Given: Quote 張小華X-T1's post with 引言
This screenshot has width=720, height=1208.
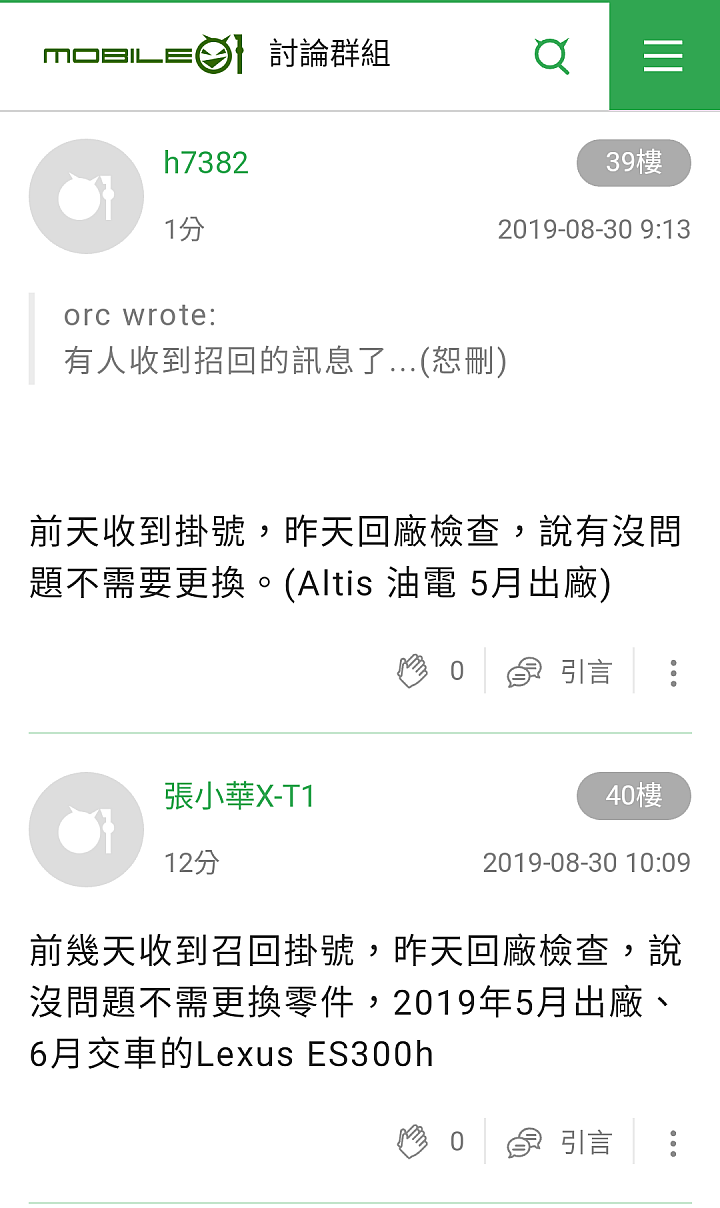Looking at the screenshot, I should pos(559,1142).
